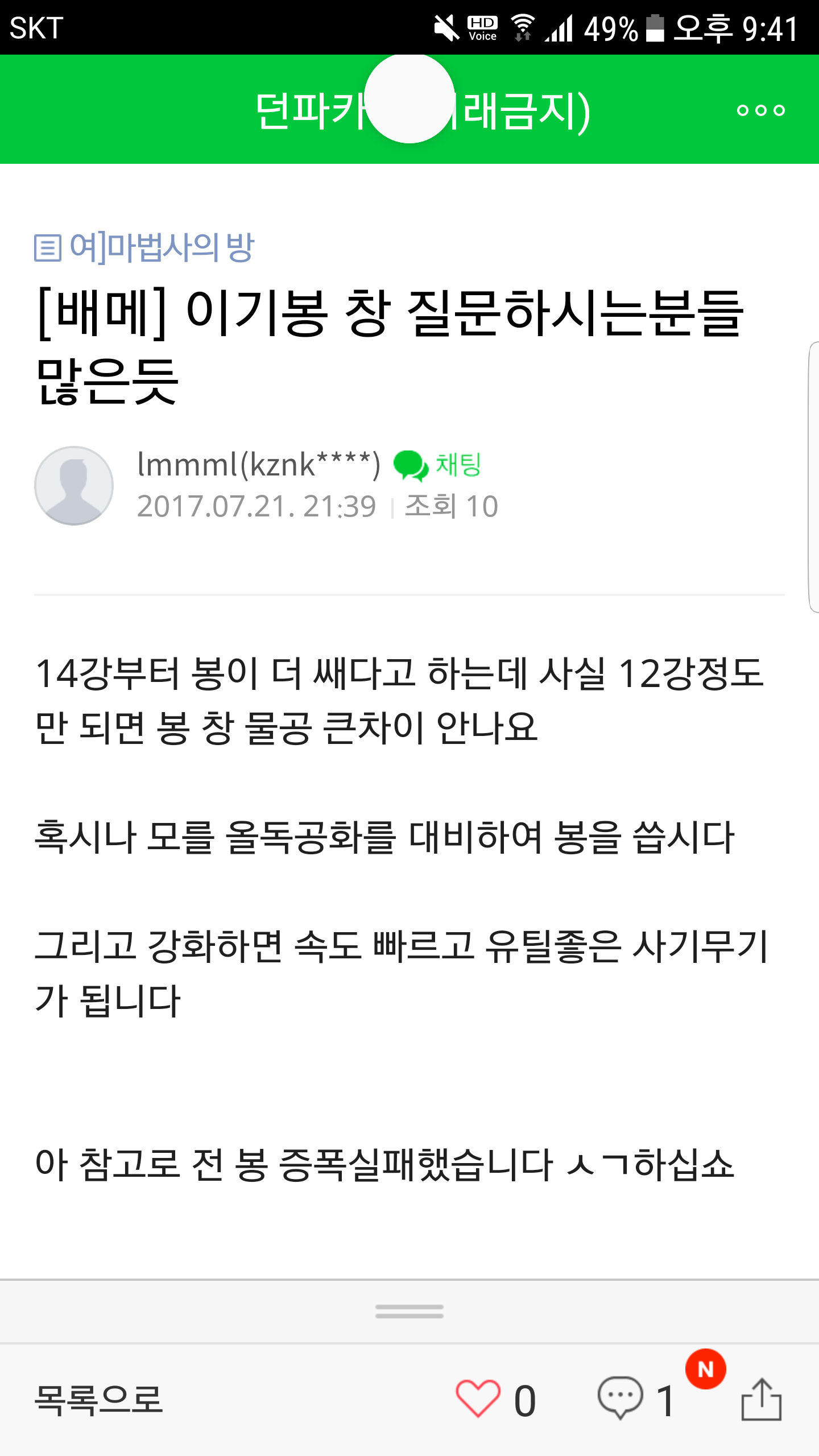
Task: Open the three-dot overflow menu
Action: point(760,110)
